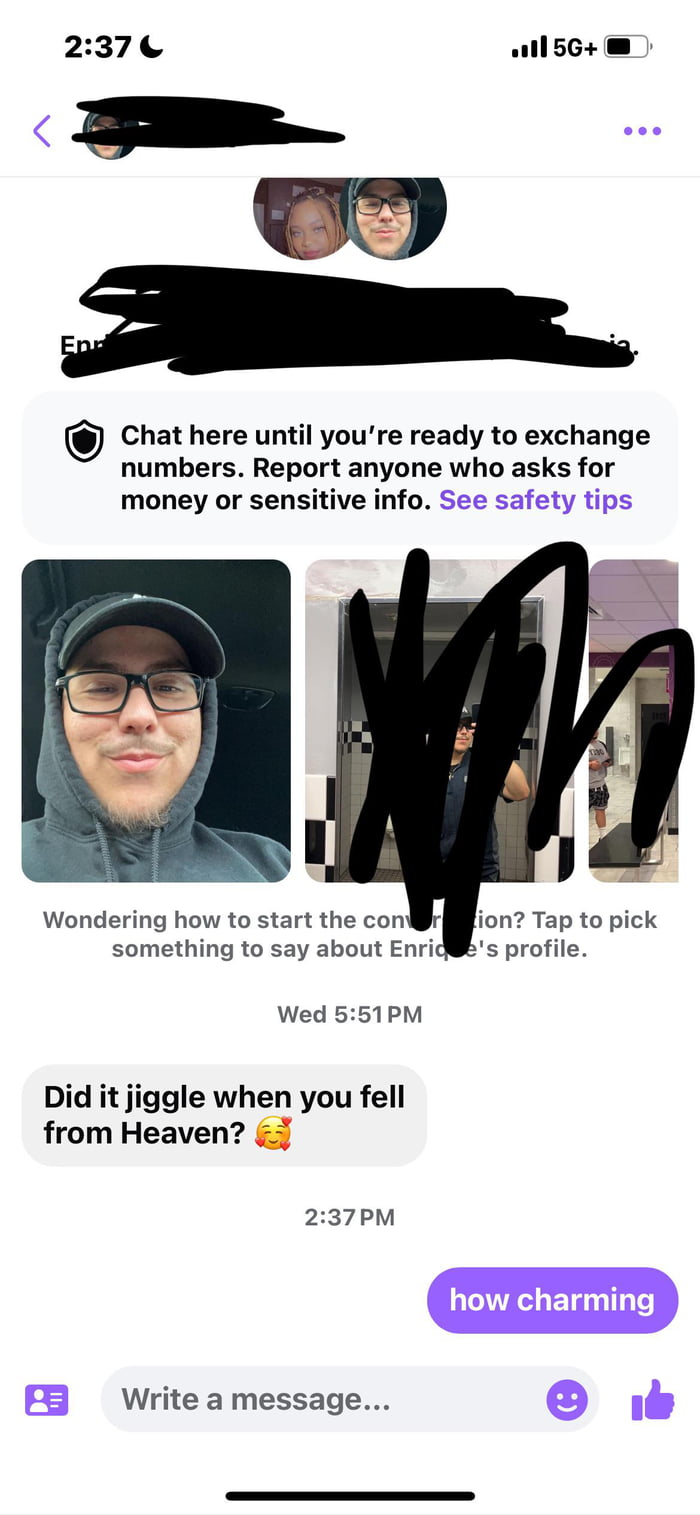Open the profile card icon beside message box
700x1515 pixels.
pyautogui.click(x=46, y=1399)
